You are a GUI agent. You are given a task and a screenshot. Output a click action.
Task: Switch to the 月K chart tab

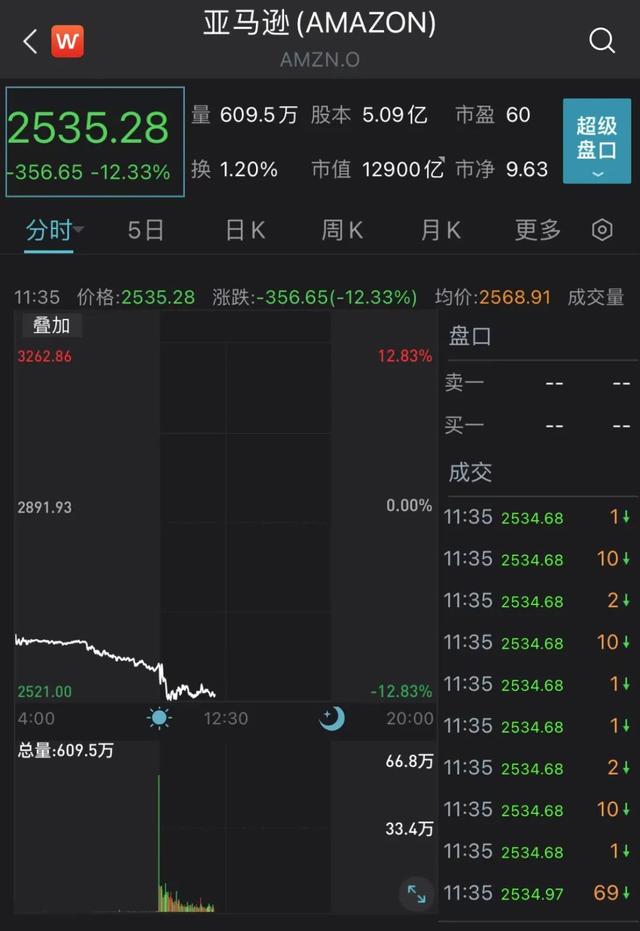tap(441, 230)
